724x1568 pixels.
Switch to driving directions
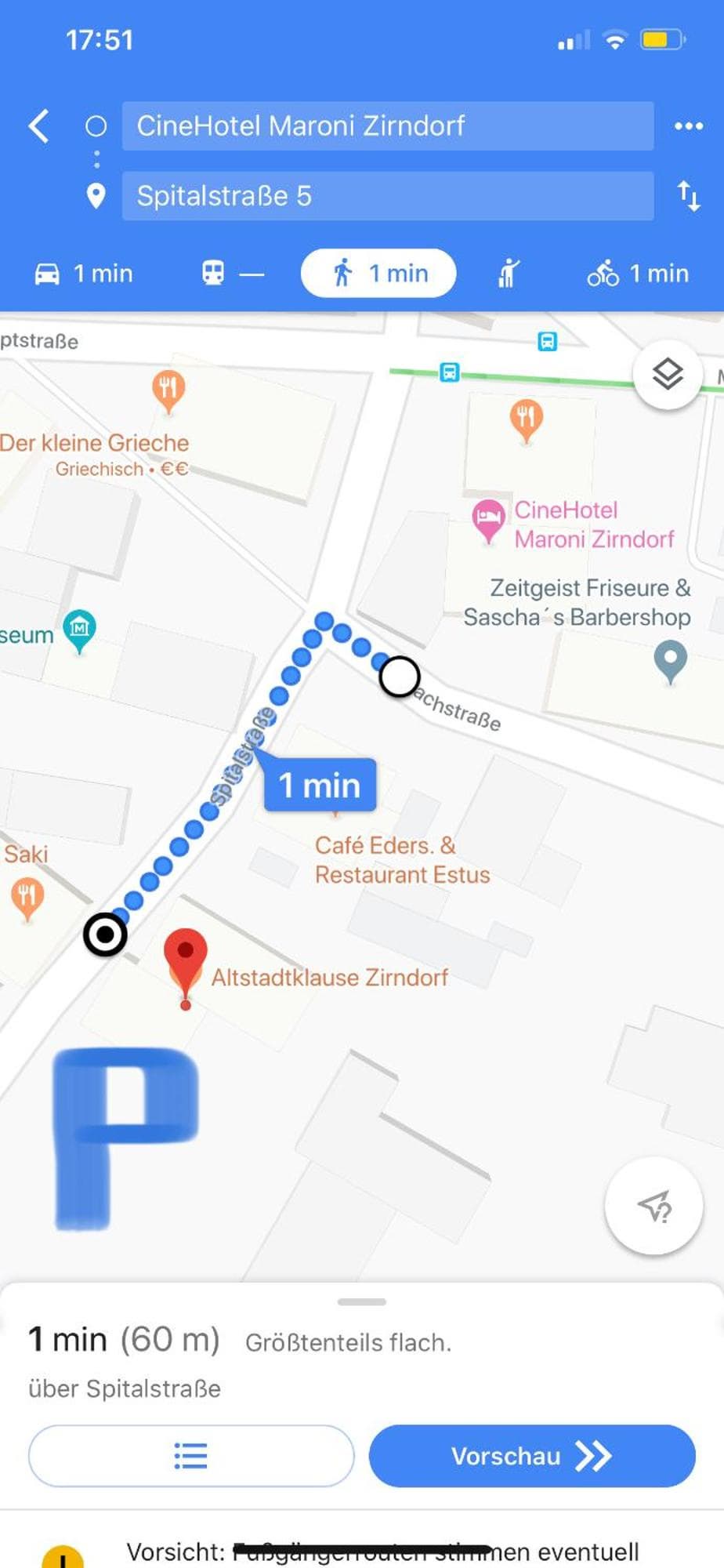(84, 274)
